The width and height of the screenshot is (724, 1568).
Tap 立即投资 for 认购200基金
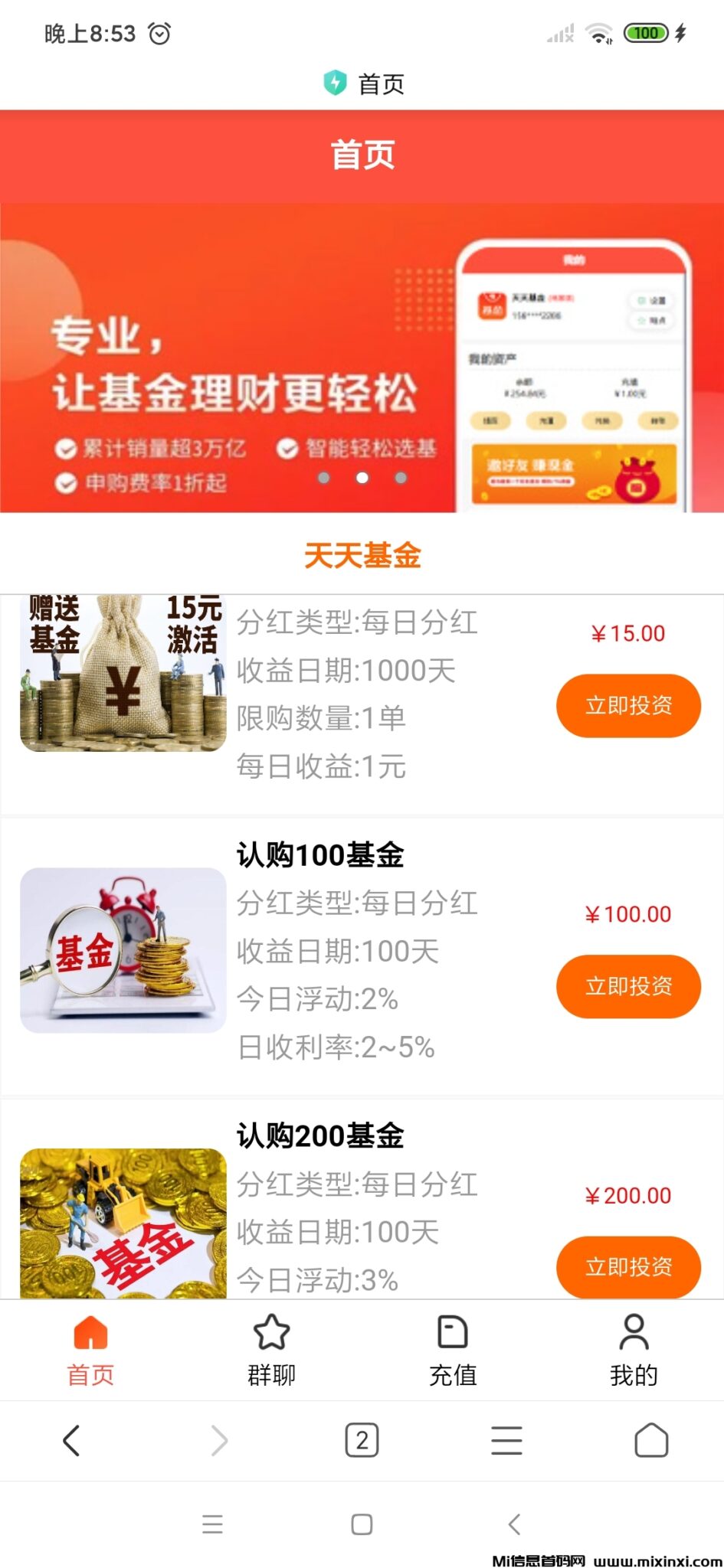tap(628, 1266)
